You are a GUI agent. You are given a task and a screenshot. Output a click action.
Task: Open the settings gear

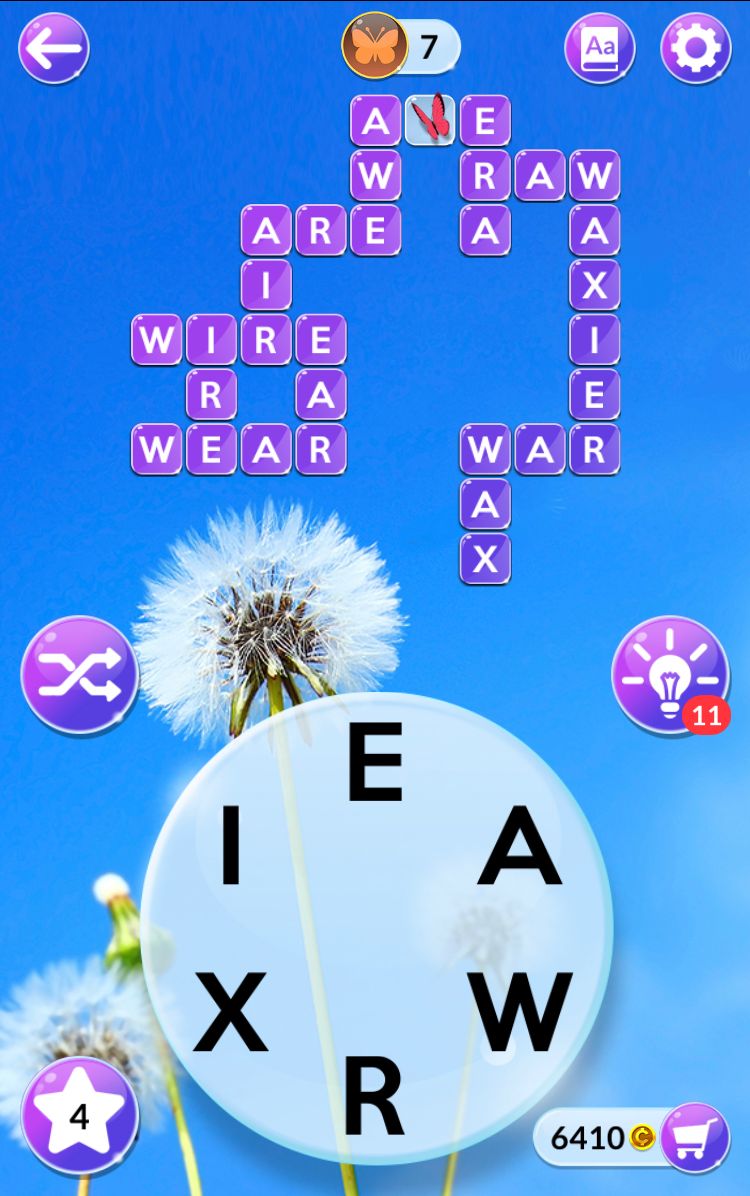(x=696, y=48)
